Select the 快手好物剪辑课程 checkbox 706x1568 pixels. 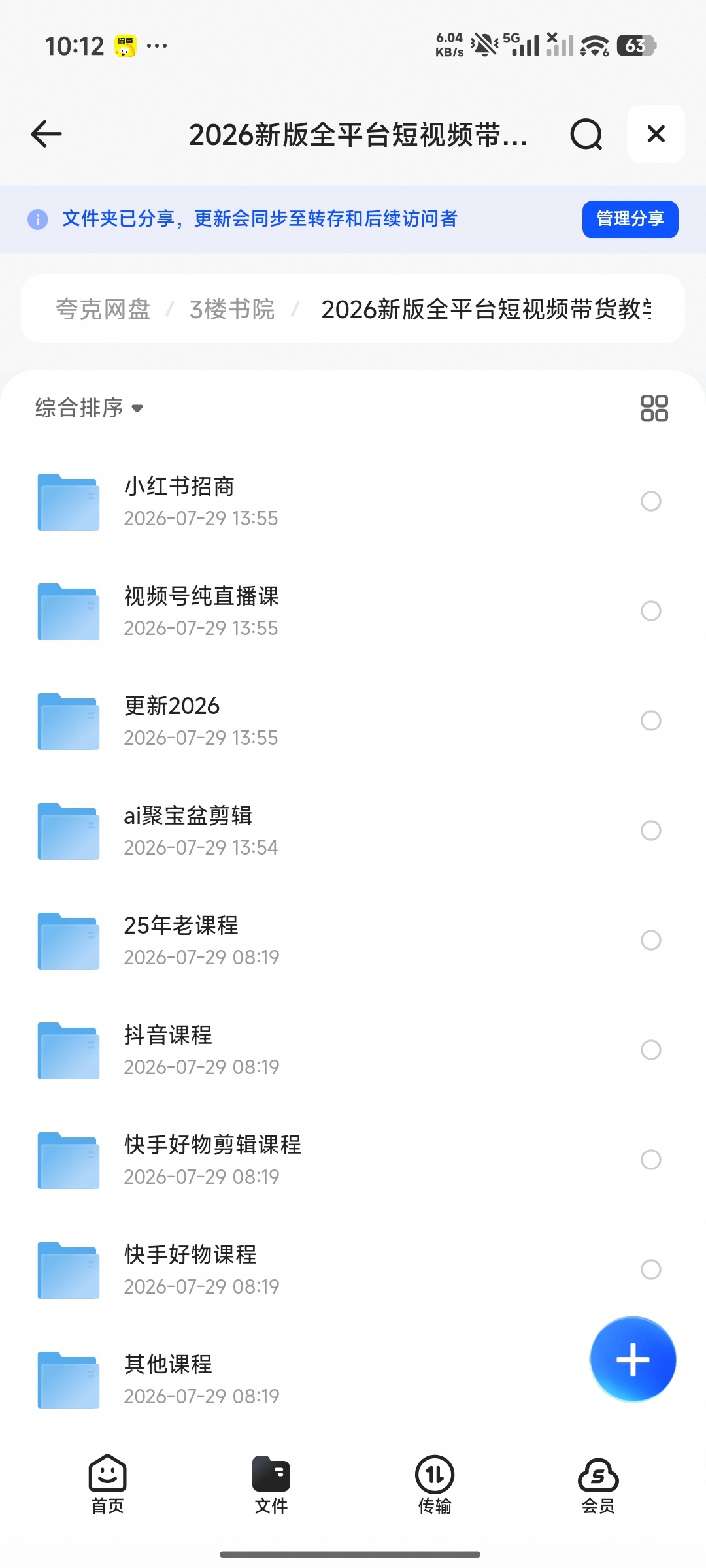pyautogui.click(x=650, y=1160)
